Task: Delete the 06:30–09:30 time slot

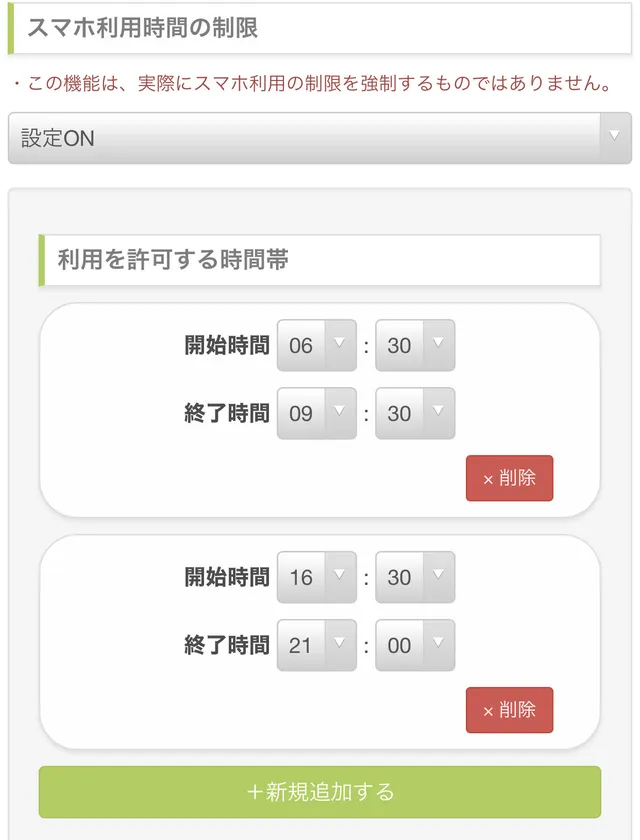Action: coord(509,478)
